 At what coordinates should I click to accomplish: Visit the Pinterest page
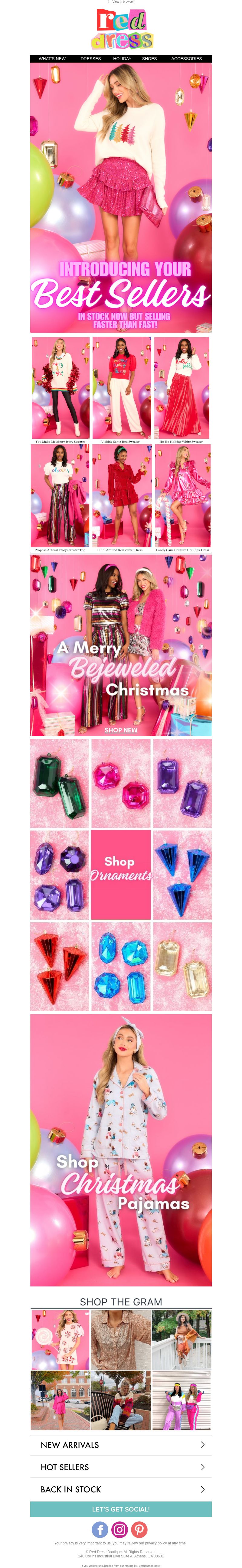(139, 1530)
